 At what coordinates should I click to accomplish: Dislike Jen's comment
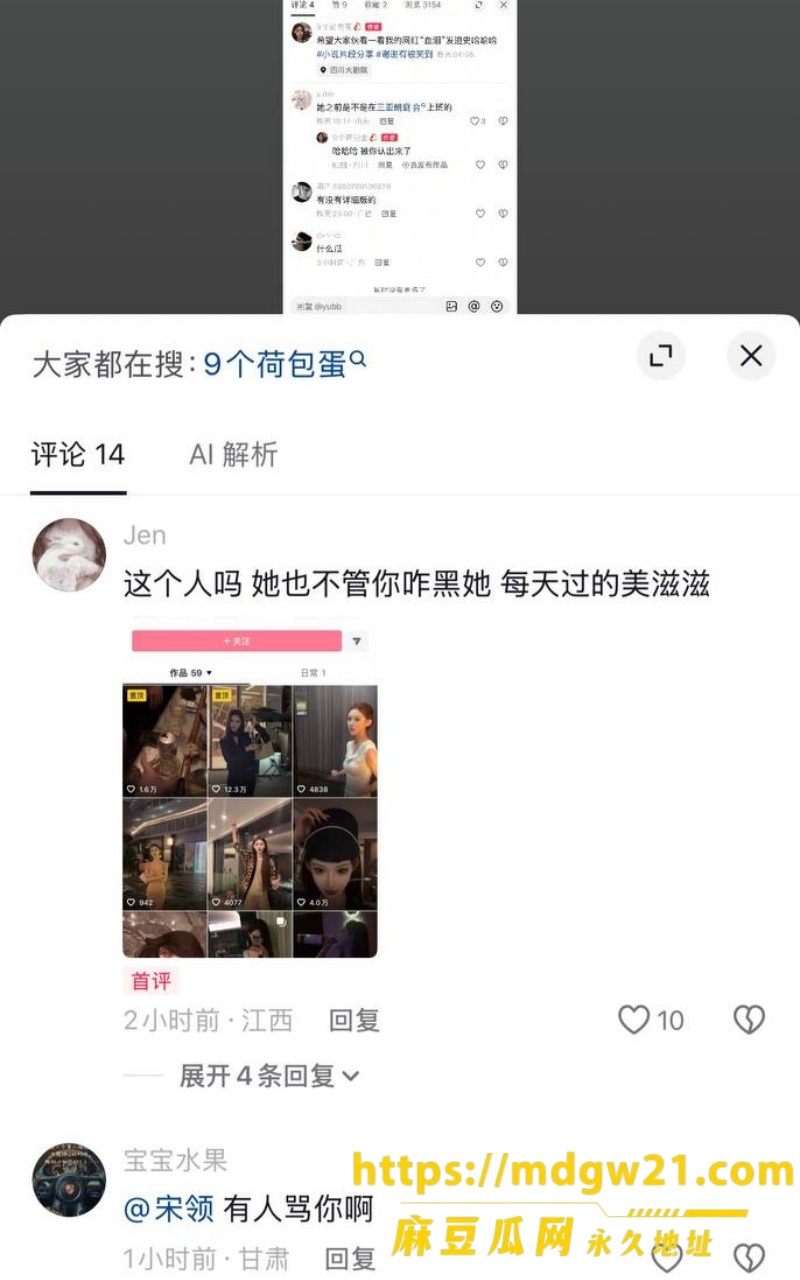[749, 1020]
